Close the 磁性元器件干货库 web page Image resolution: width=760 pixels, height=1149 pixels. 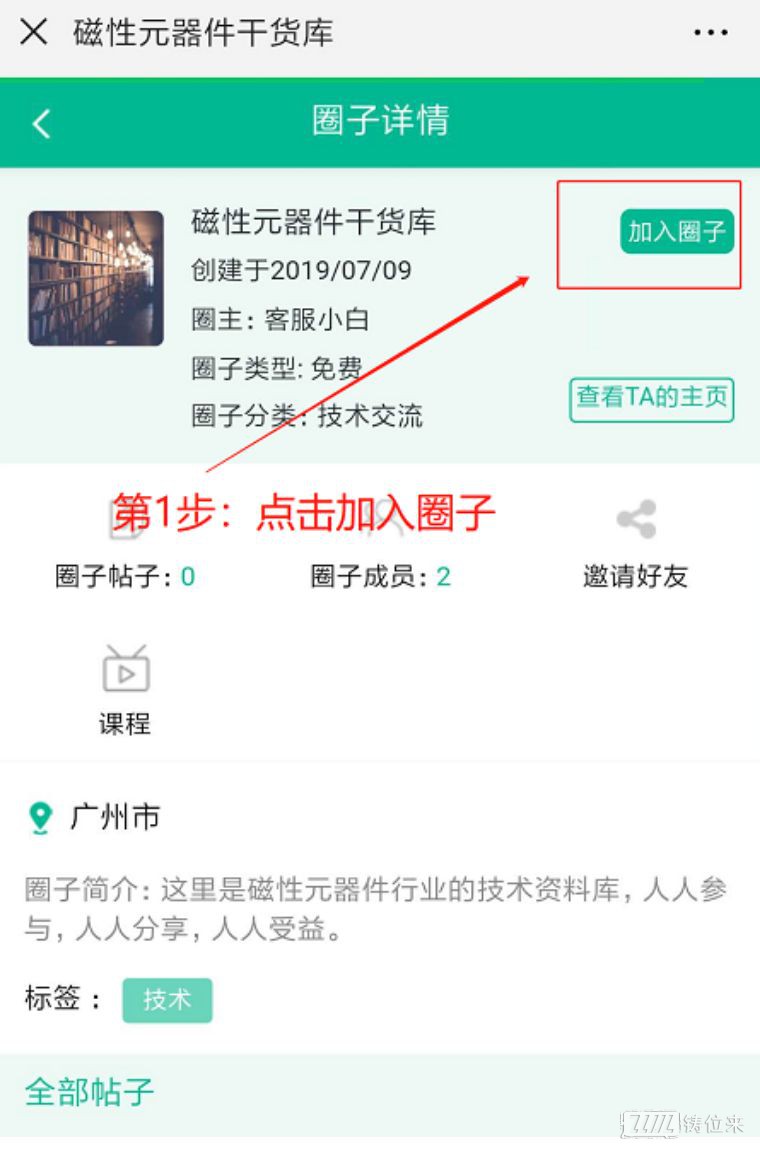pyautogui.click(x=34, y=32)
